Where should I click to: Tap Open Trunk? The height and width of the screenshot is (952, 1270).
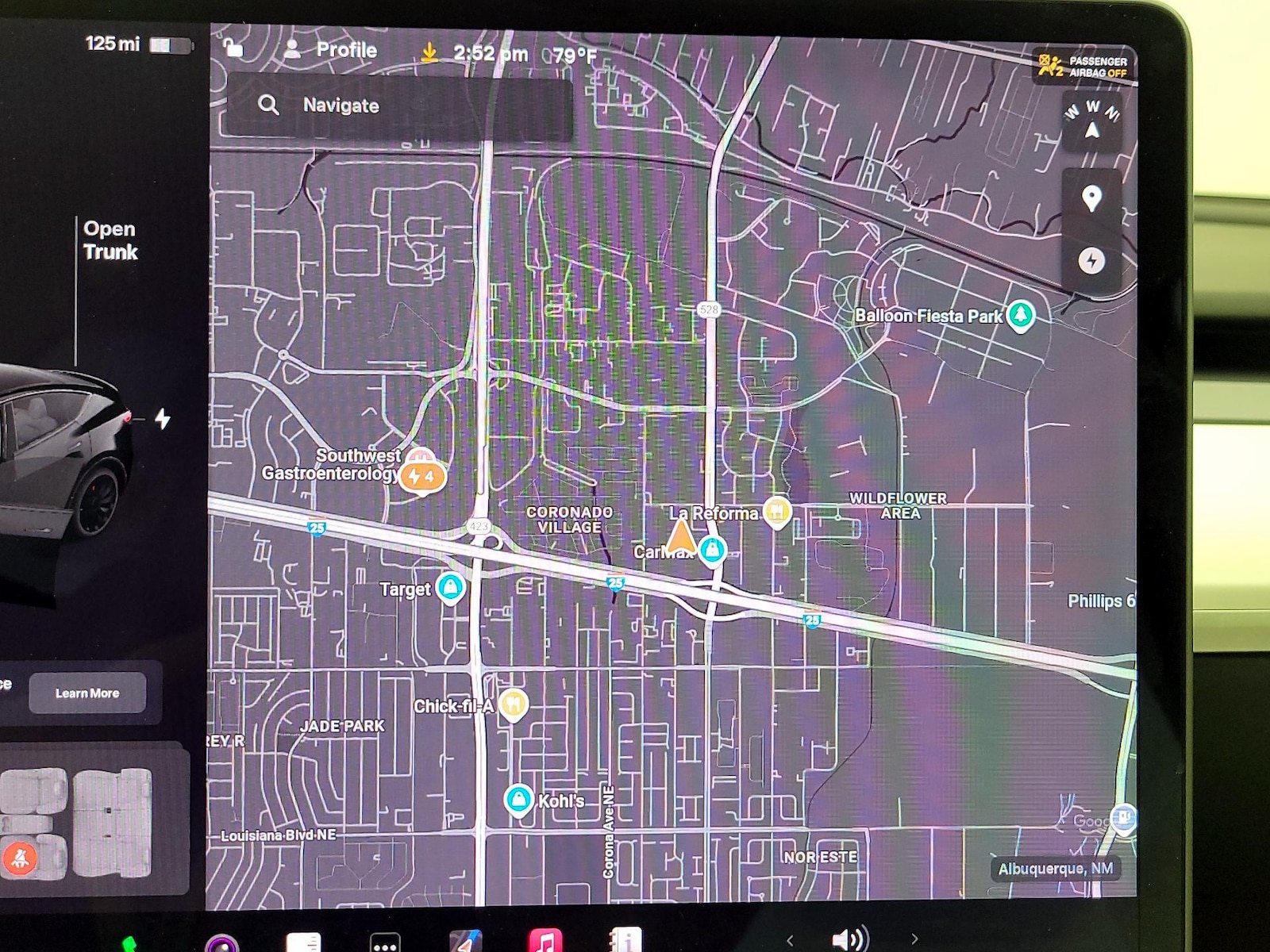click(110, 240)
